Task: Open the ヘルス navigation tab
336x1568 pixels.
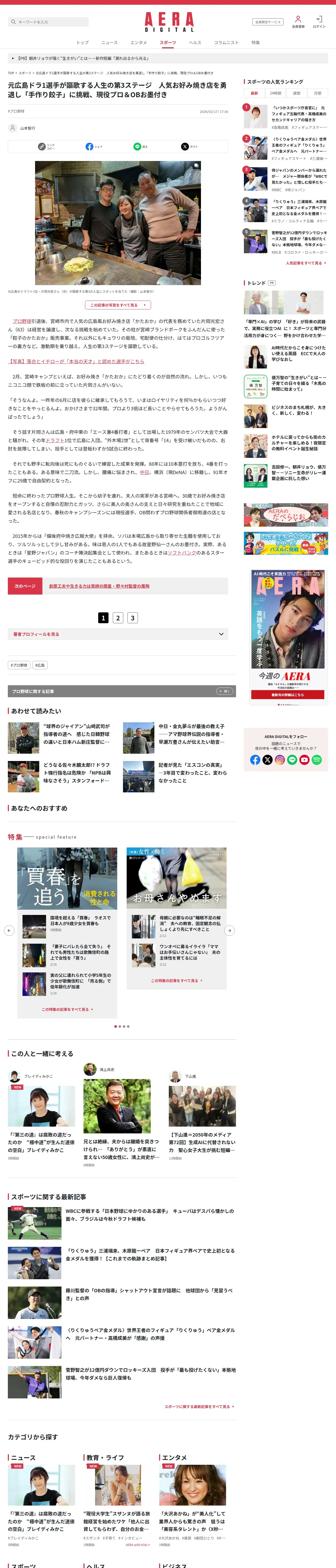Action: click(194, 43)
